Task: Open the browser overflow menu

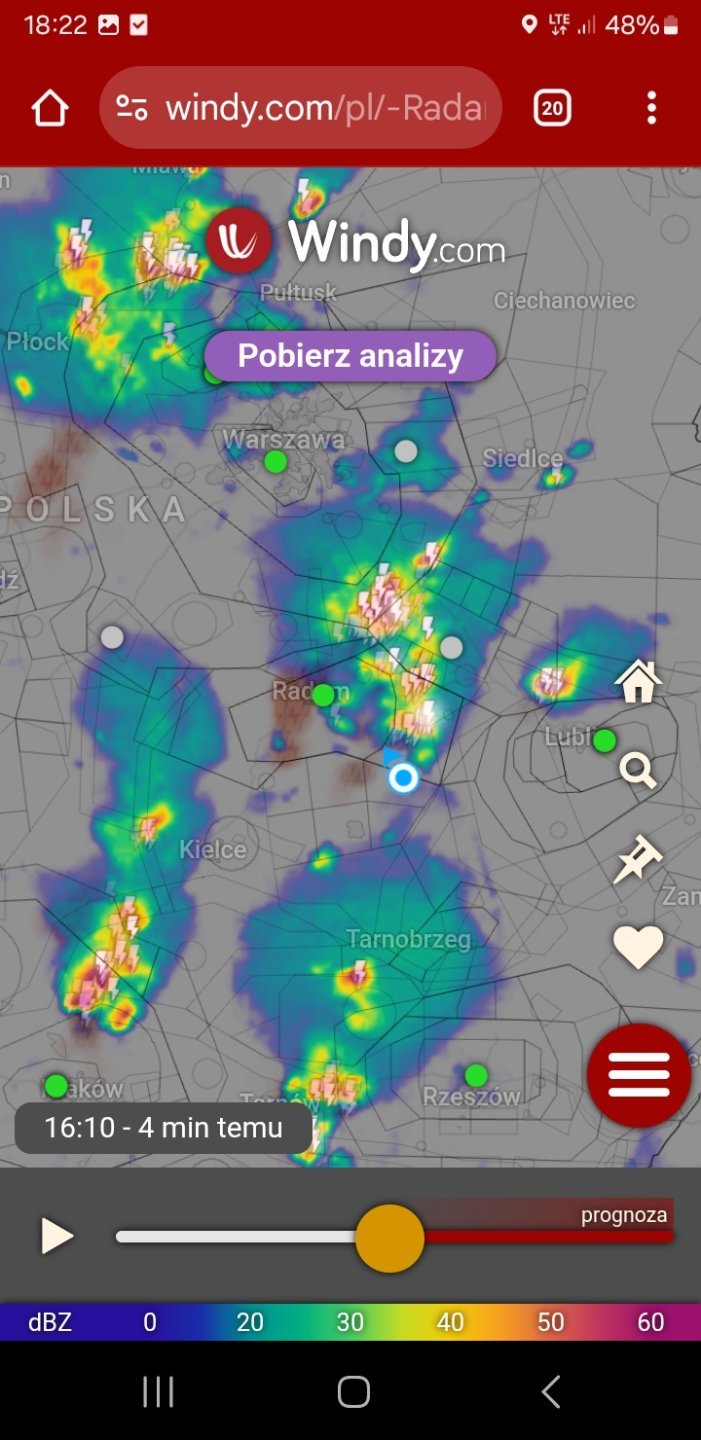Action: tap(652, 108)
